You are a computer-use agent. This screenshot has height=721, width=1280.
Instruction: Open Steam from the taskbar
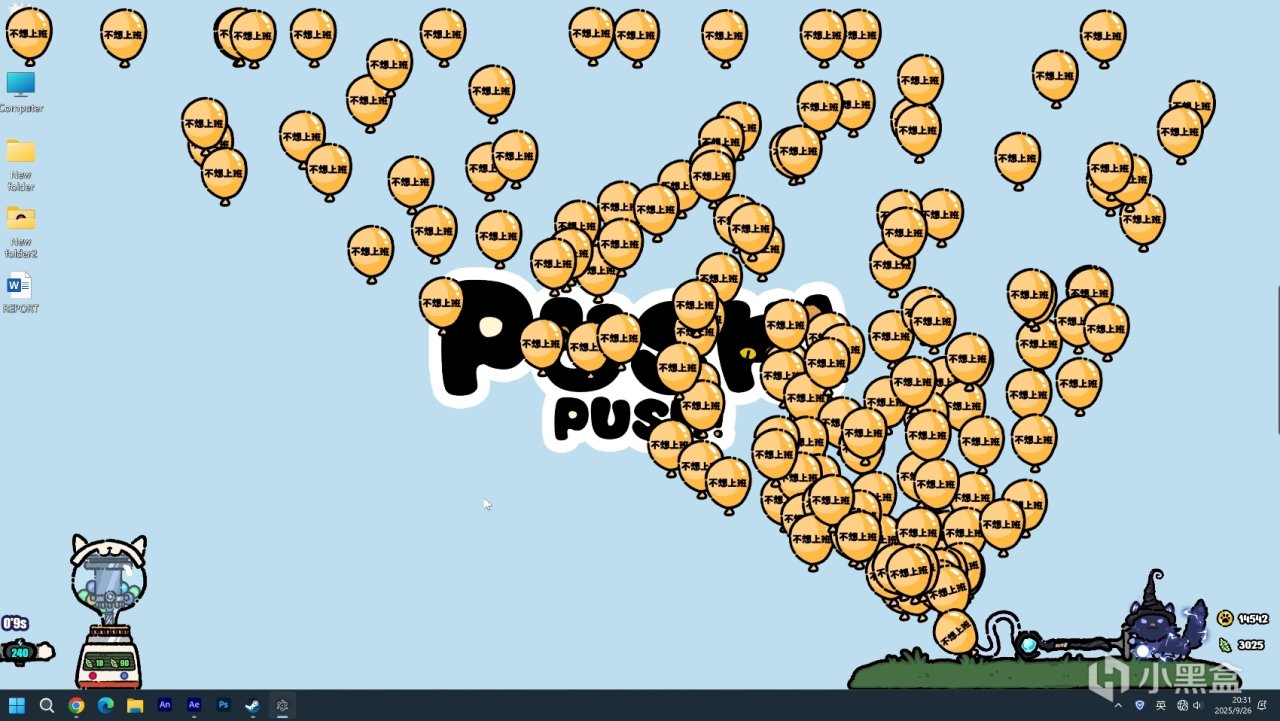[x=253, y=705]
